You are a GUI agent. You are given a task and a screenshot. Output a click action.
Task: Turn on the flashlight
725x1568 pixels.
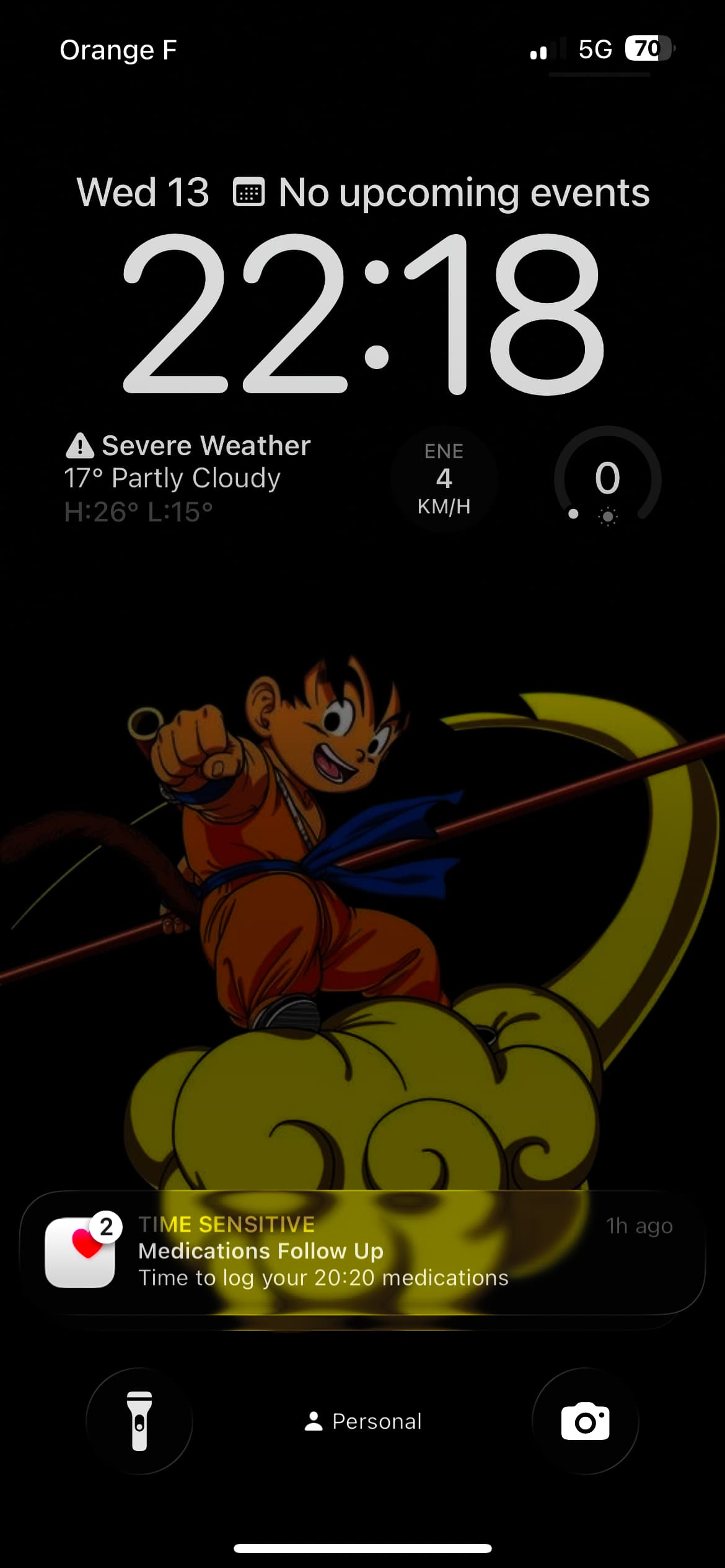pos(139,1421)
